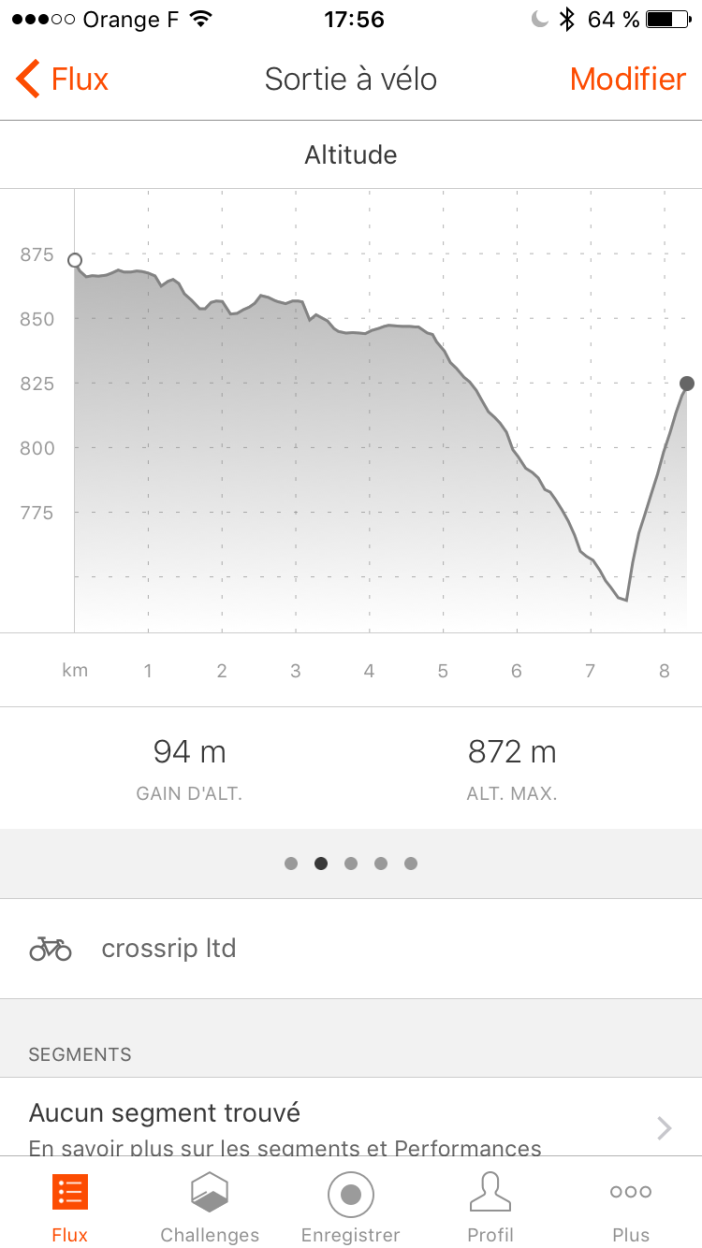Go back to Flux
This screenshot has height=1248, width=702.
[x=62, y=79]
